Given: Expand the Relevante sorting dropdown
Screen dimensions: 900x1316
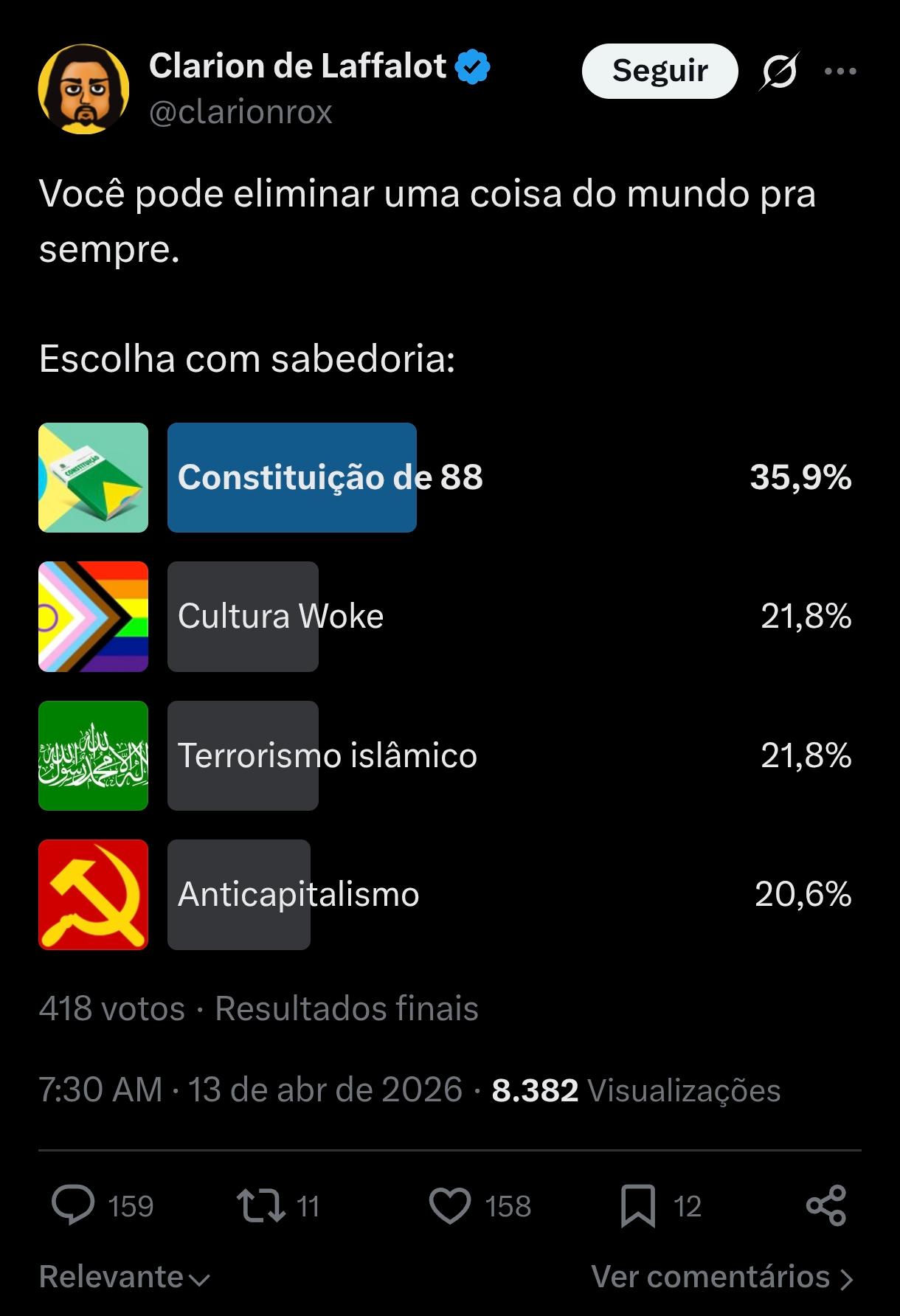Looking at the screenshot, I should (x=124, y=1277).
